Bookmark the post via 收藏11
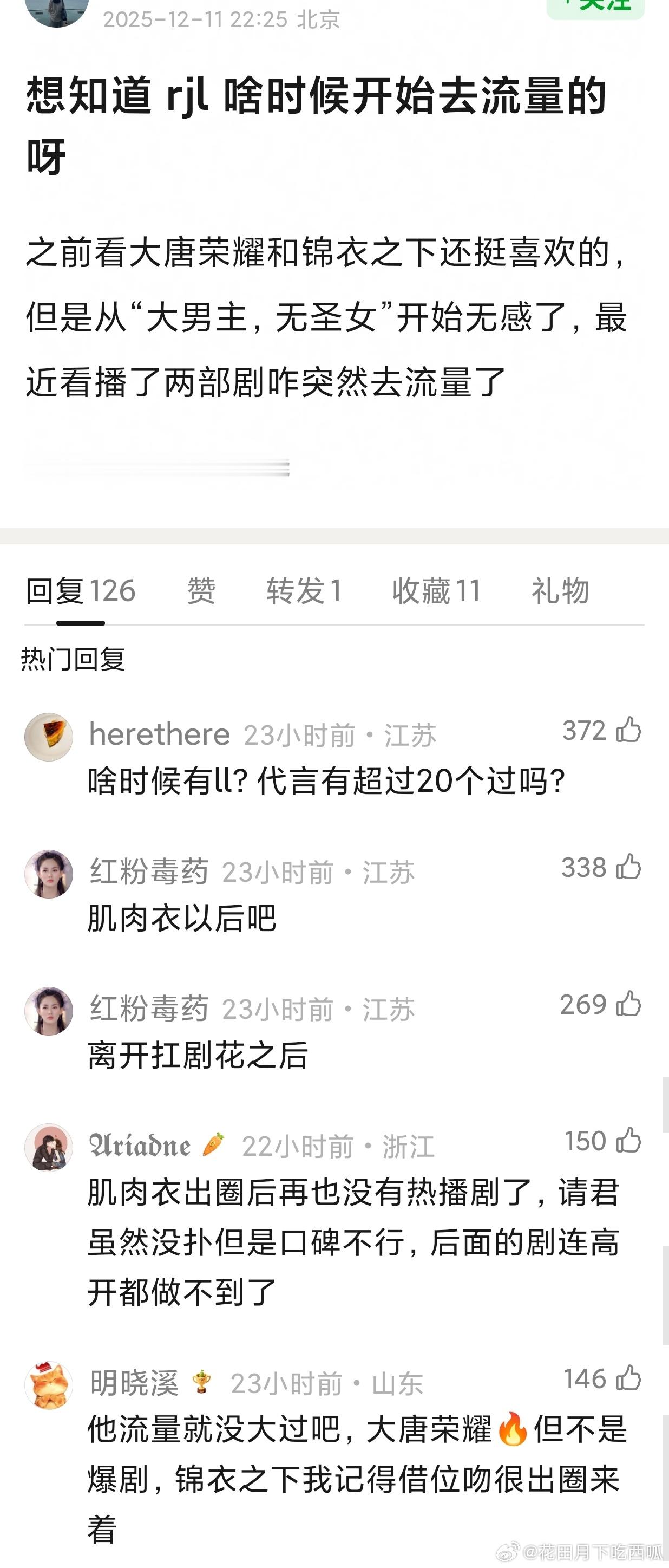Screen dimensions: 669x1568 point(433,589)
